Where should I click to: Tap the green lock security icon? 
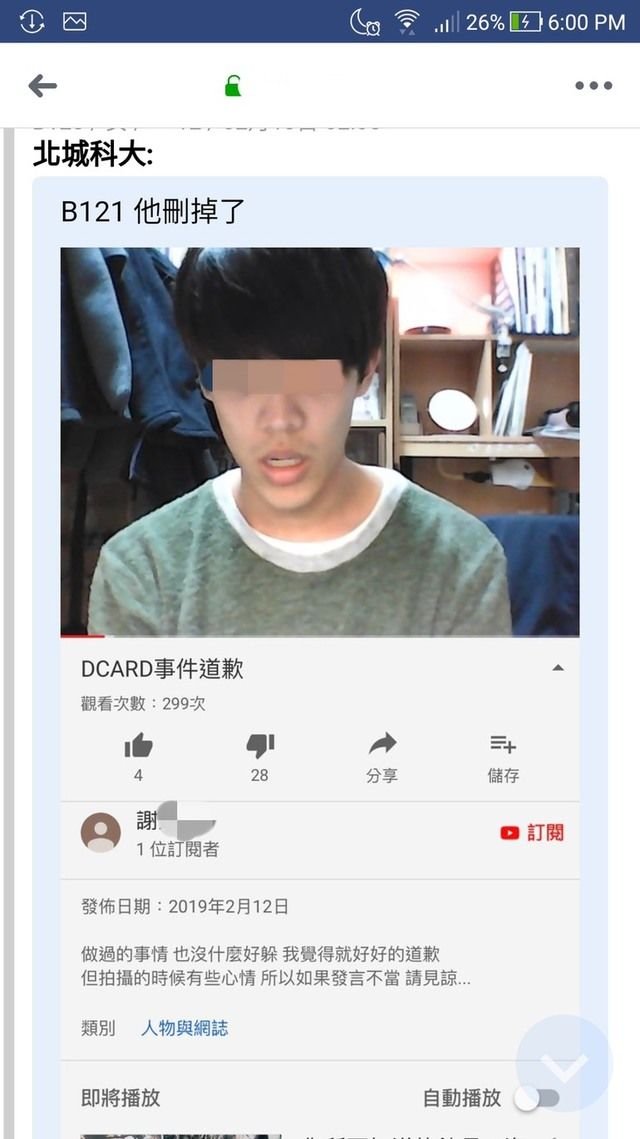233,86
